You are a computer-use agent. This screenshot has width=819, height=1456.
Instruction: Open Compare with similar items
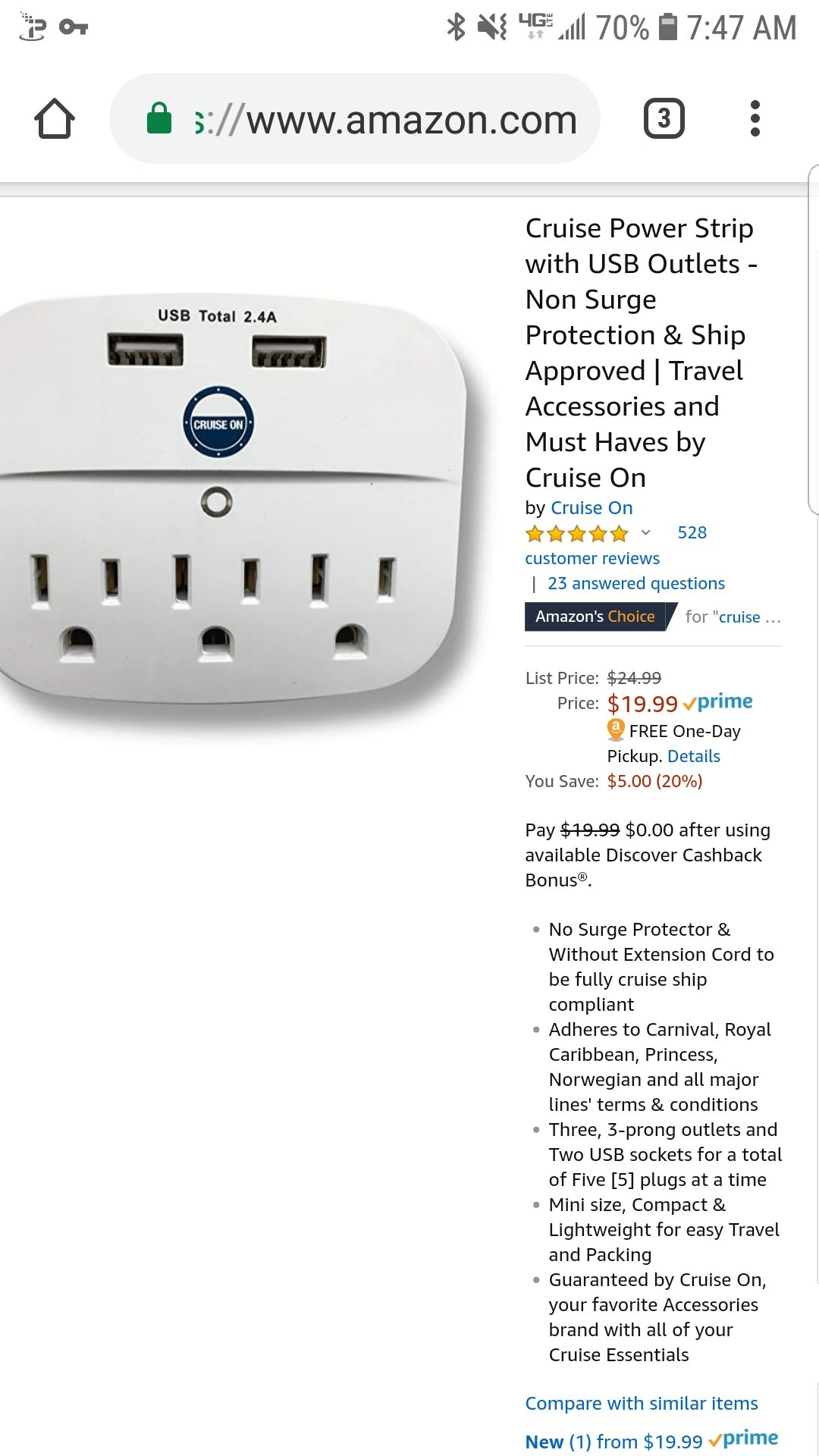coord(642,1404)
